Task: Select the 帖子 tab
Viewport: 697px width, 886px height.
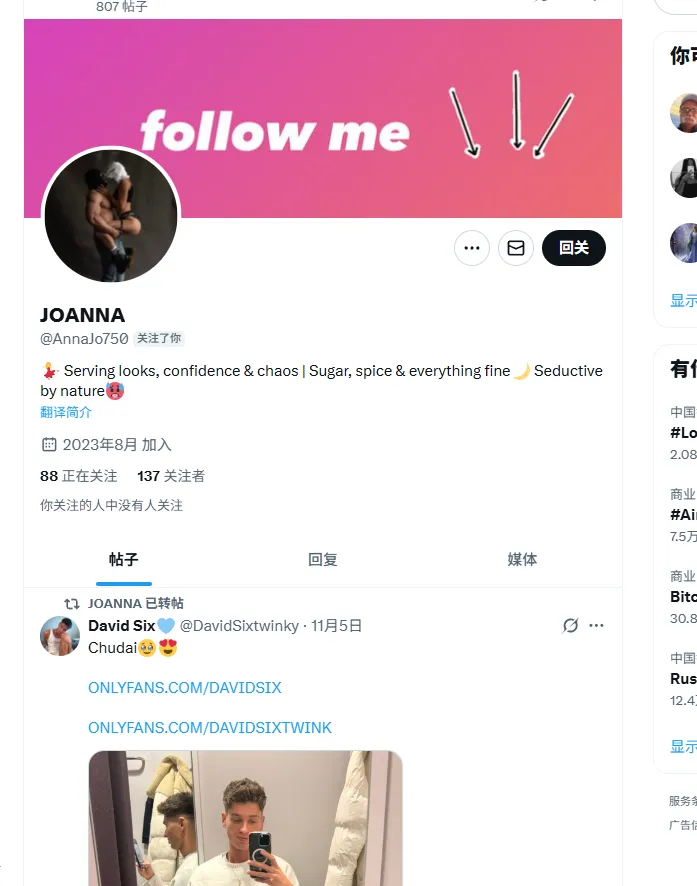Action: pos(124,559)
